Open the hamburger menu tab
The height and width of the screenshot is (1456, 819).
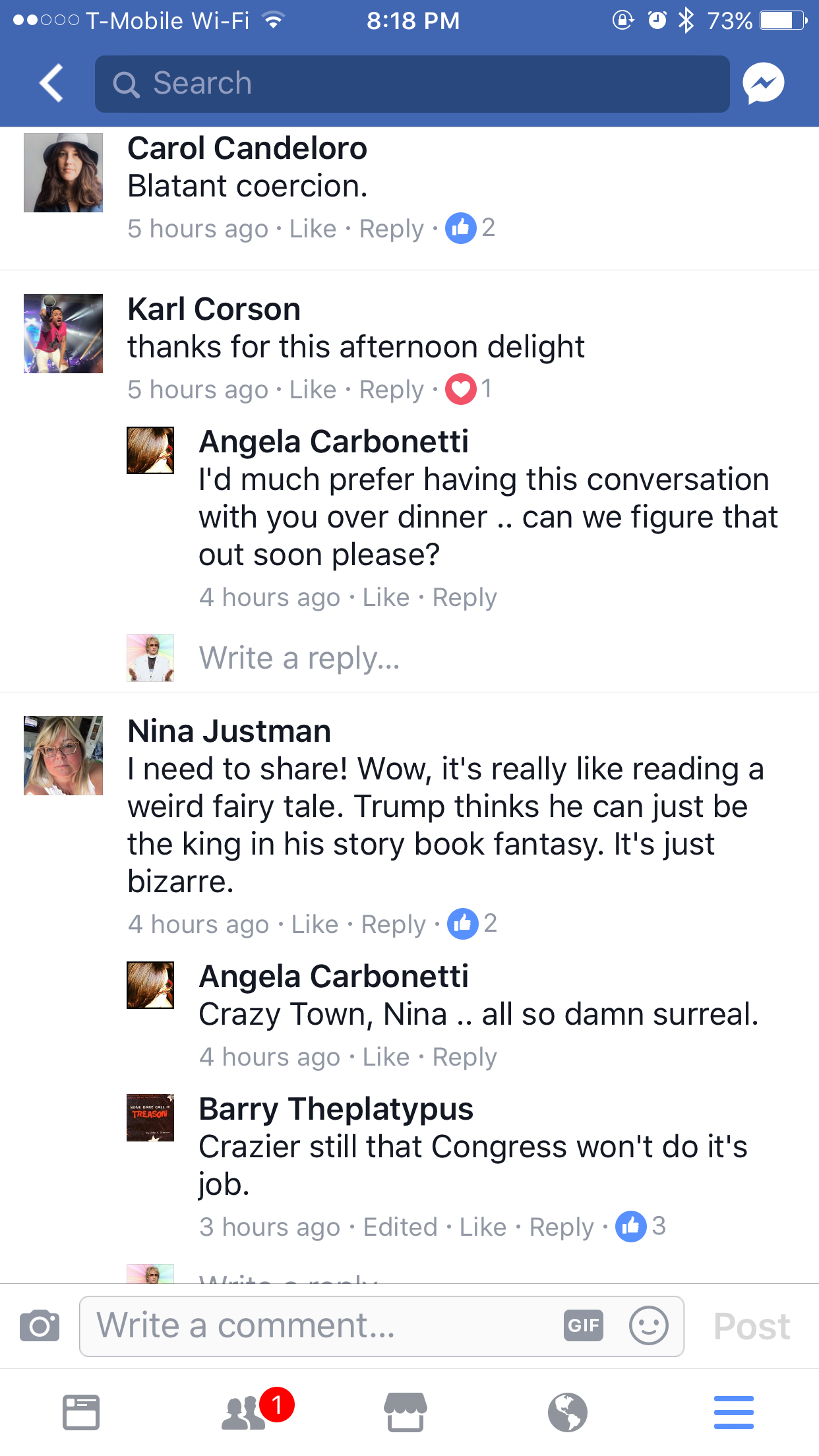click(x=733, y=1412)
